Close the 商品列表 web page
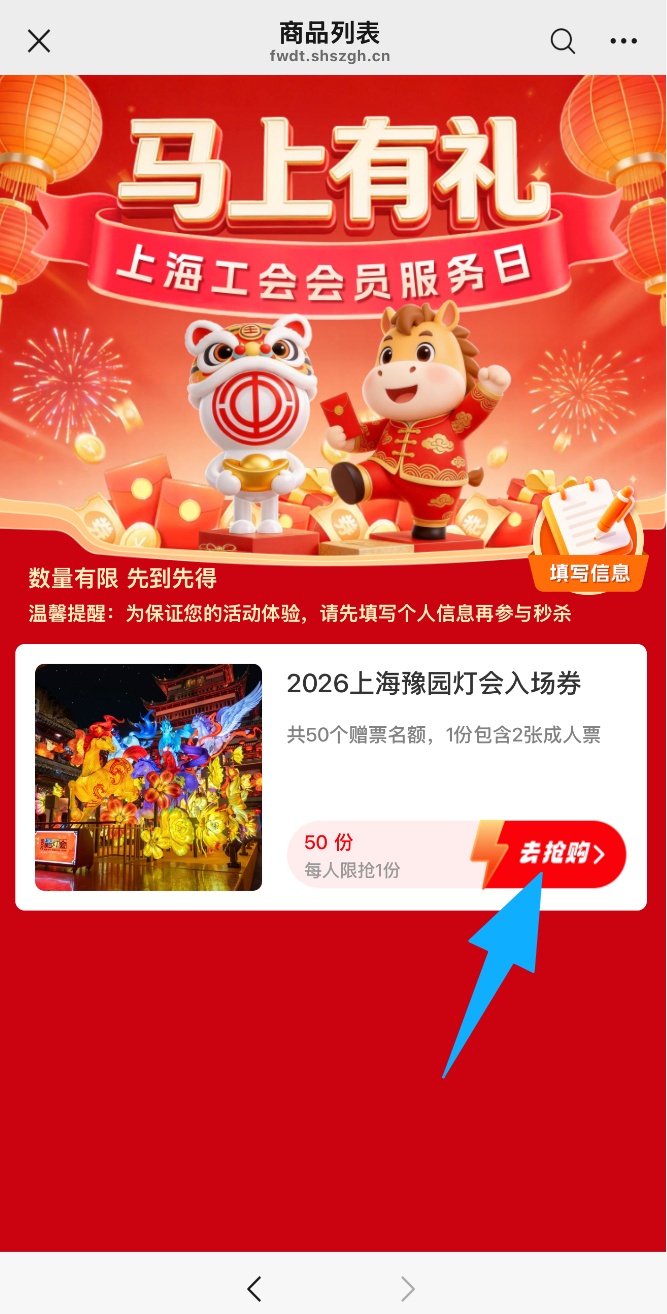The image size is (667, 1314). click(39, 41)
